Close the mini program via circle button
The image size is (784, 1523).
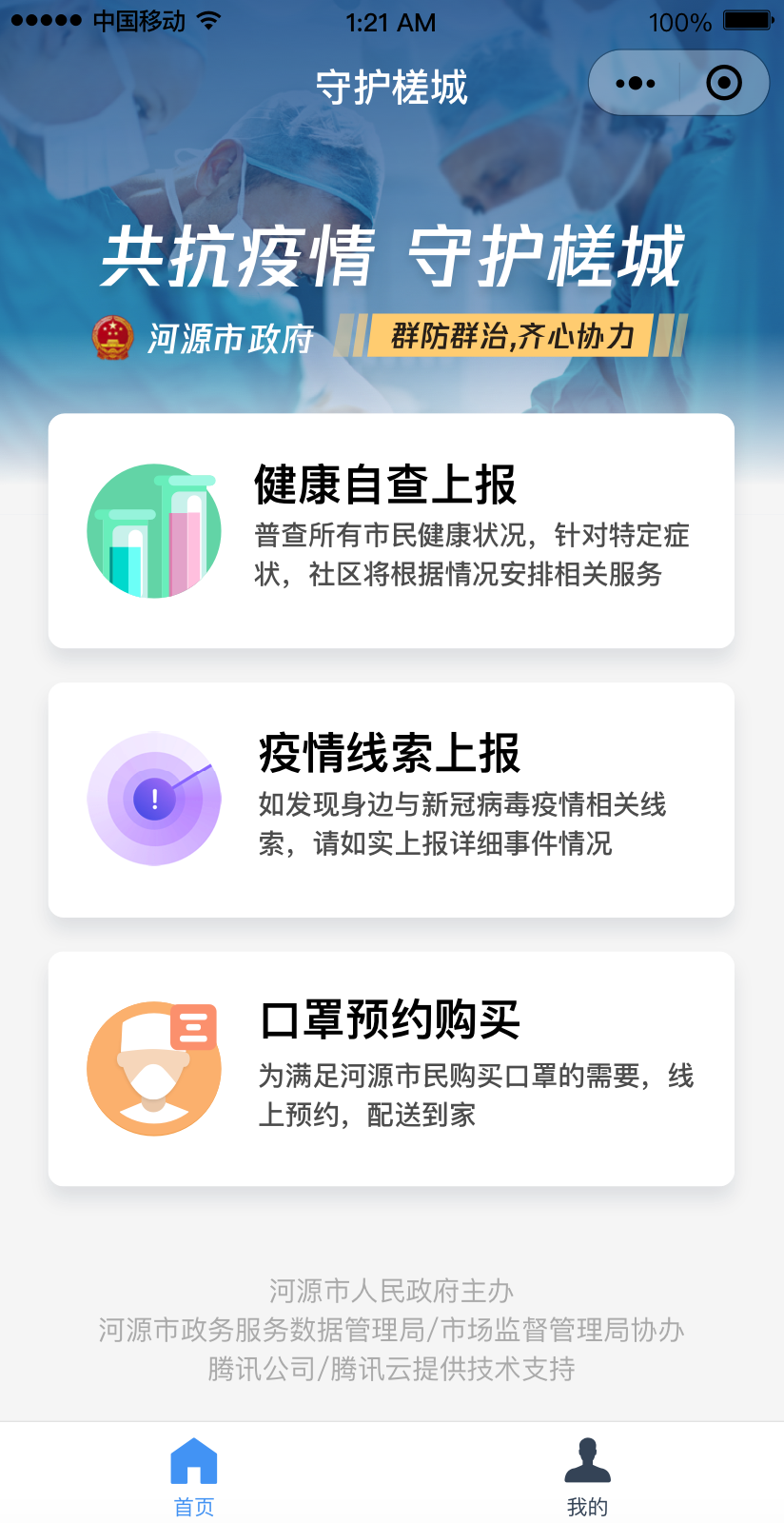(x=724, y=84)
